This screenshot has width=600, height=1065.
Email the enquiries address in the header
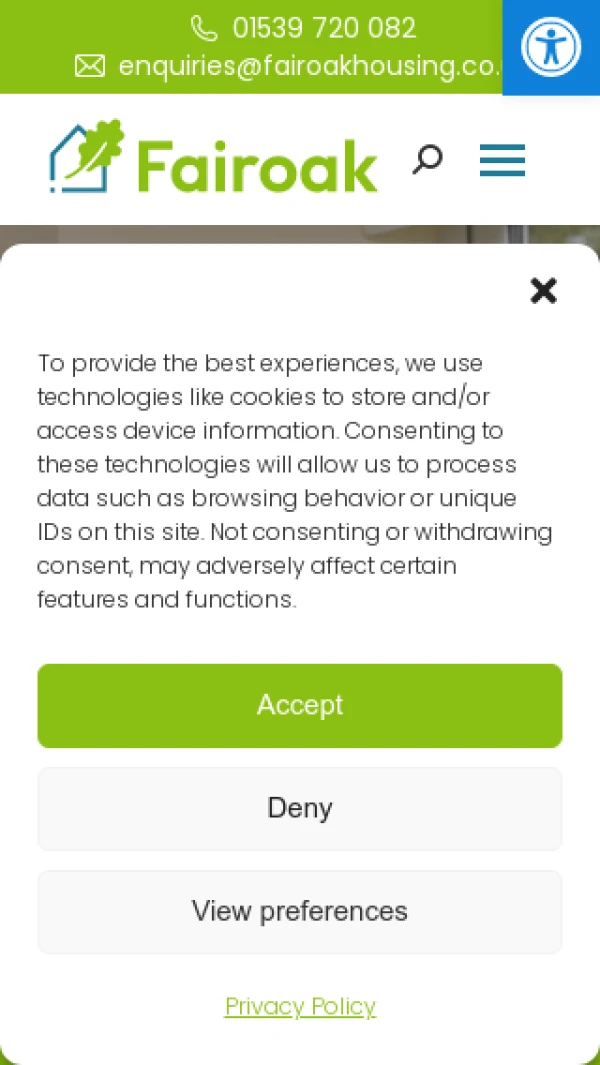(x=308, y=66)
